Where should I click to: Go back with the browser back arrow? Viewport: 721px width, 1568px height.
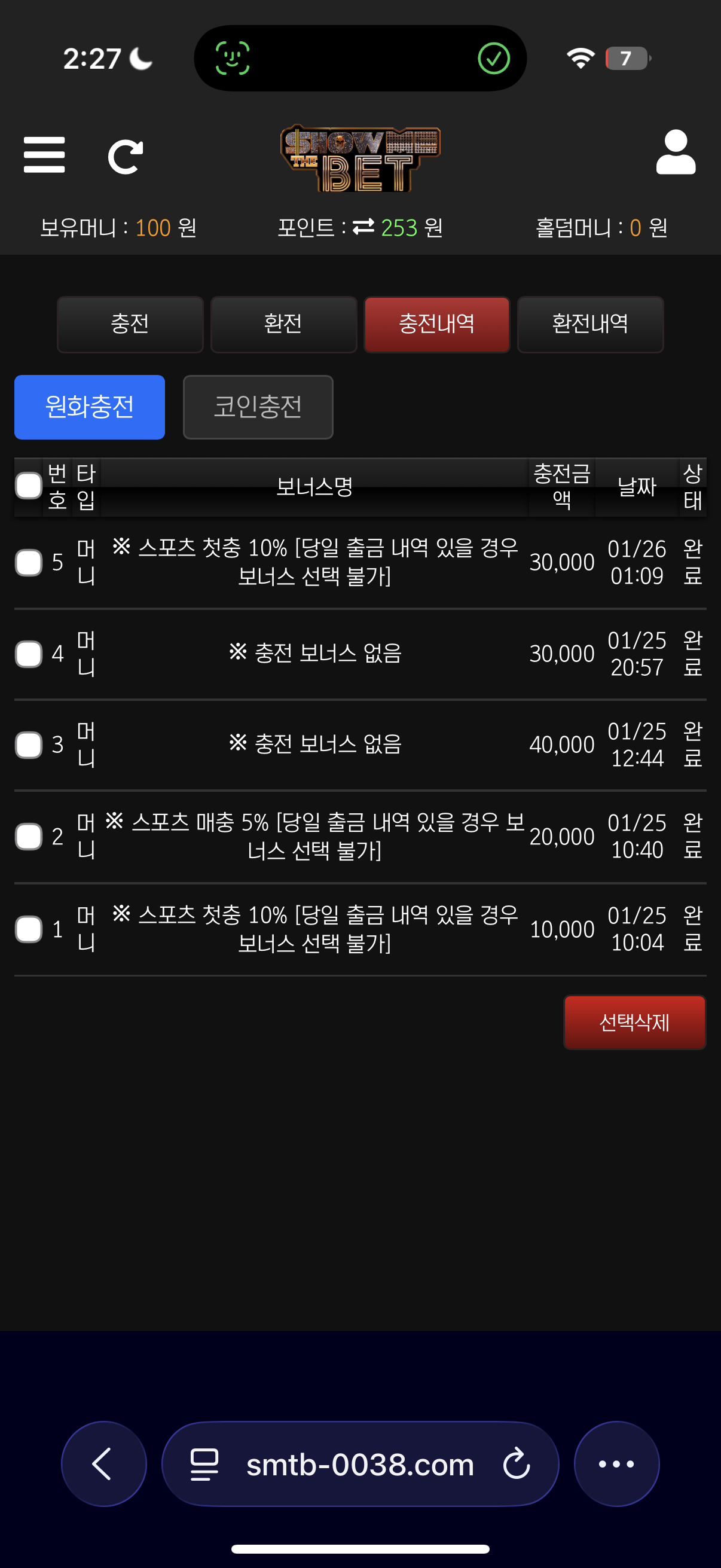(x=103, y=1463)
